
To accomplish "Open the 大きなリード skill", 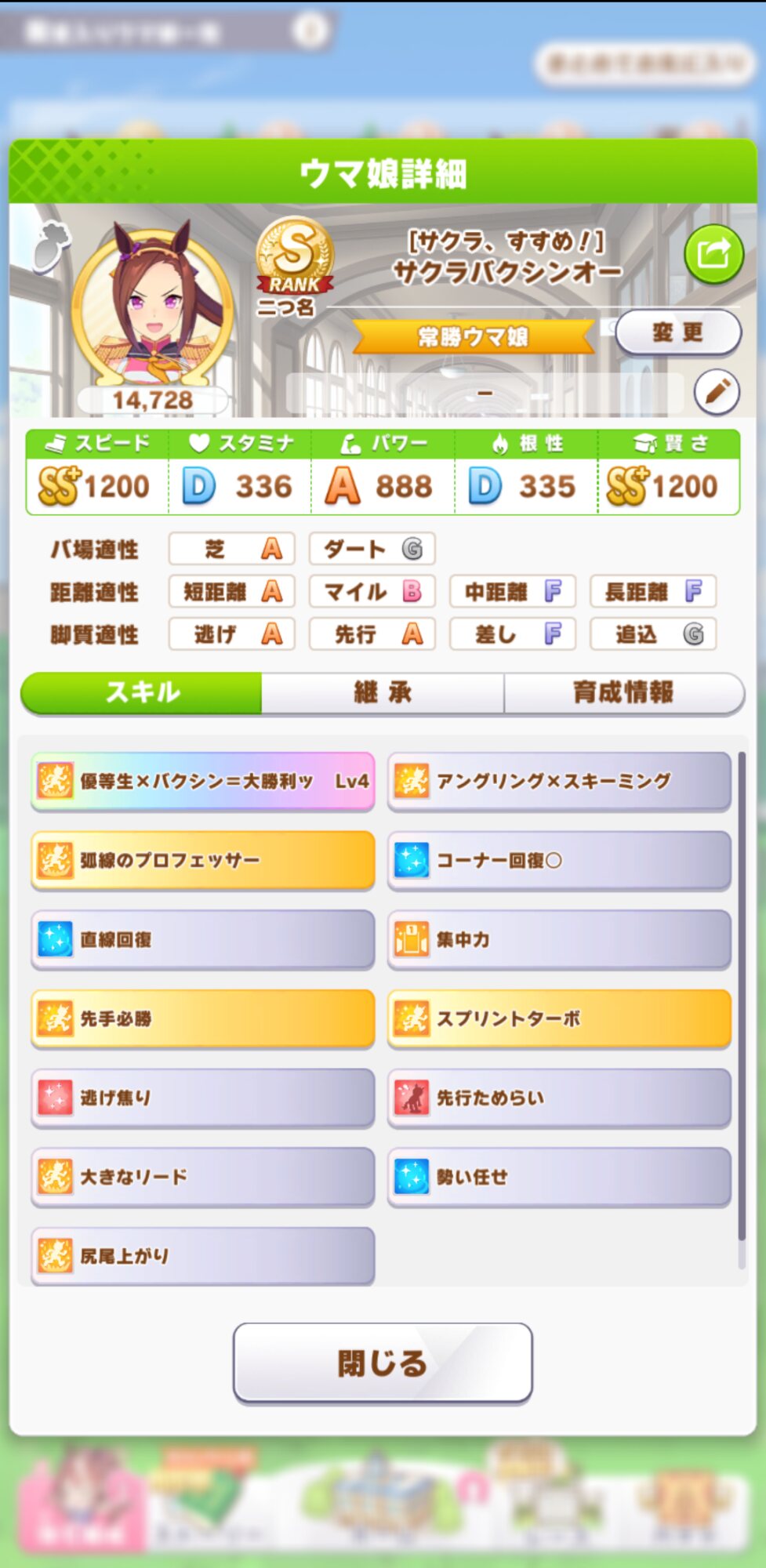I will tap(202, 1177).
